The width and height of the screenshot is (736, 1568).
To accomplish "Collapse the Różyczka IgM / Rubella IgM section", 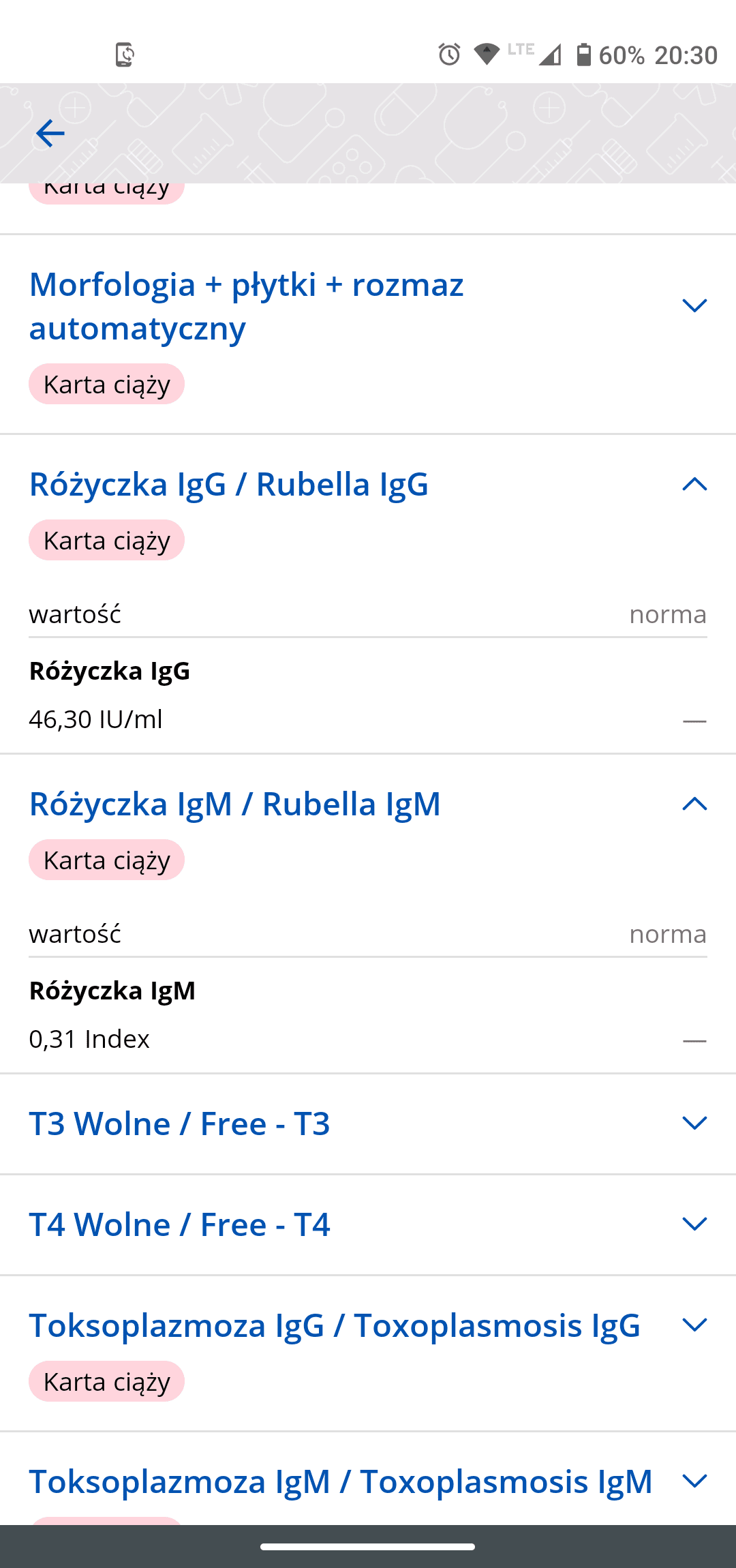I will [x=694, y=804].
